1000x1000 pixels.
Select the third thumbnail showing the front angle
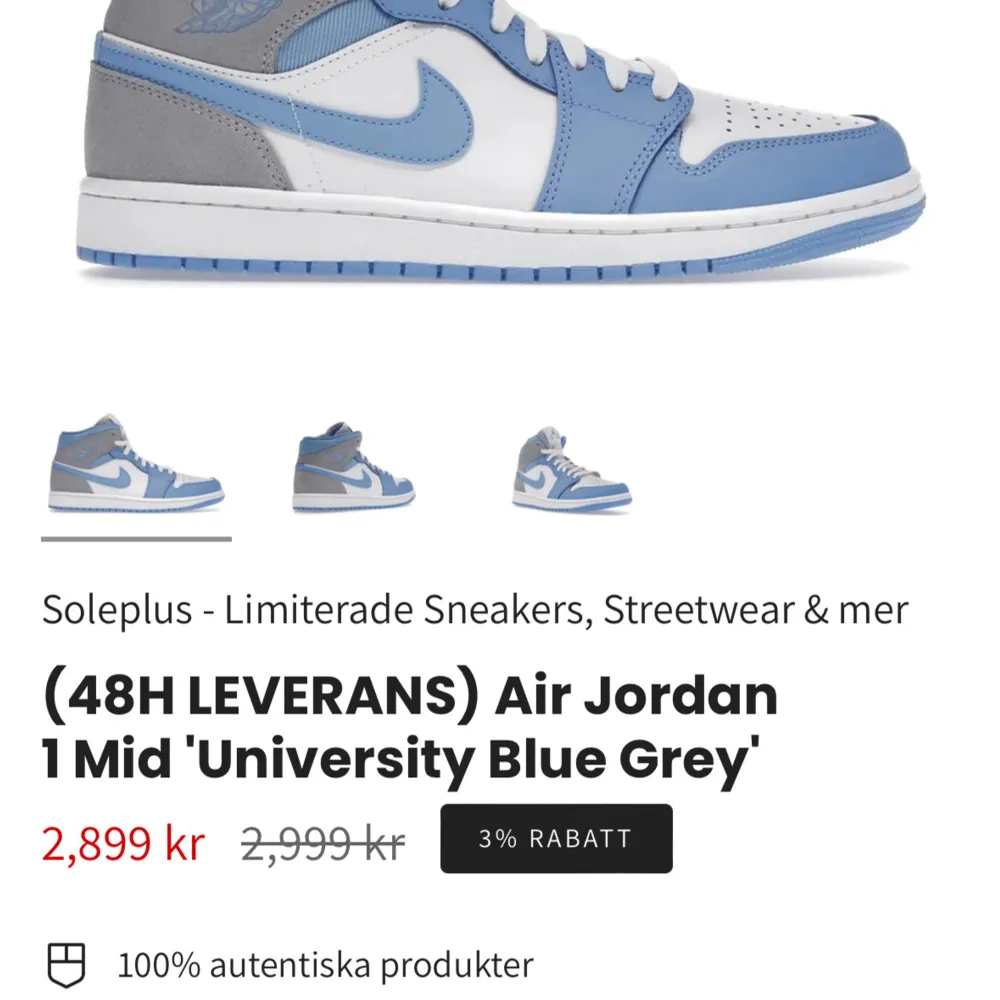tap(571, 469)
